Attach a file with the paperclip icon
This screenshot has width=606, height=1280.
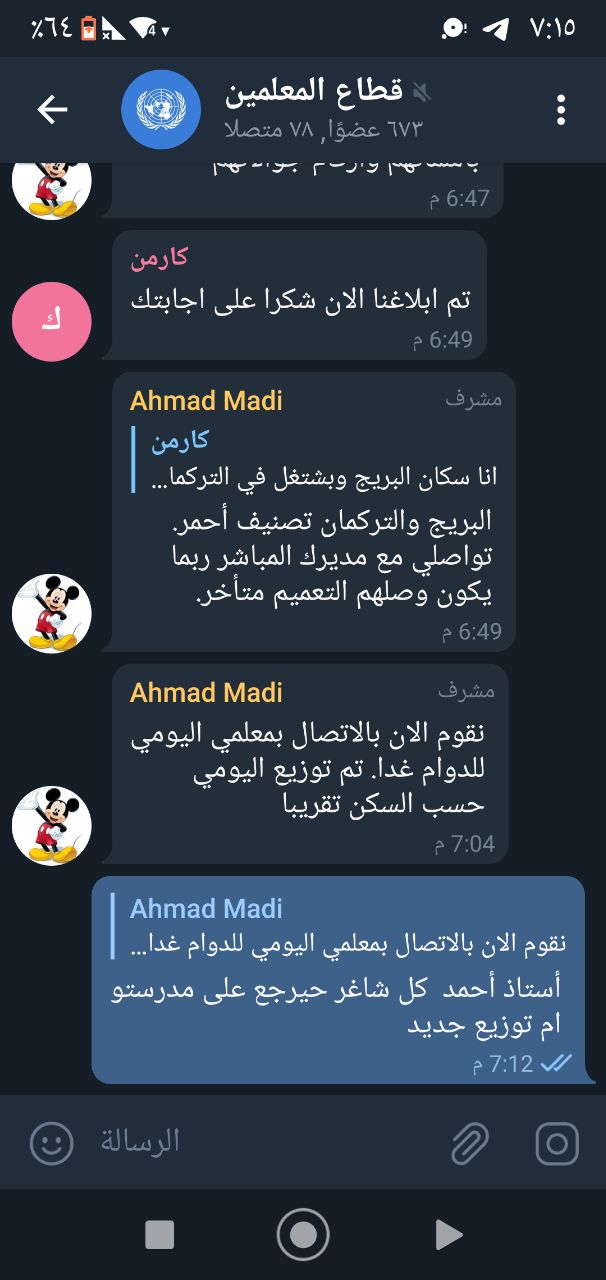pyautogui.click(x=469, y=1143)
